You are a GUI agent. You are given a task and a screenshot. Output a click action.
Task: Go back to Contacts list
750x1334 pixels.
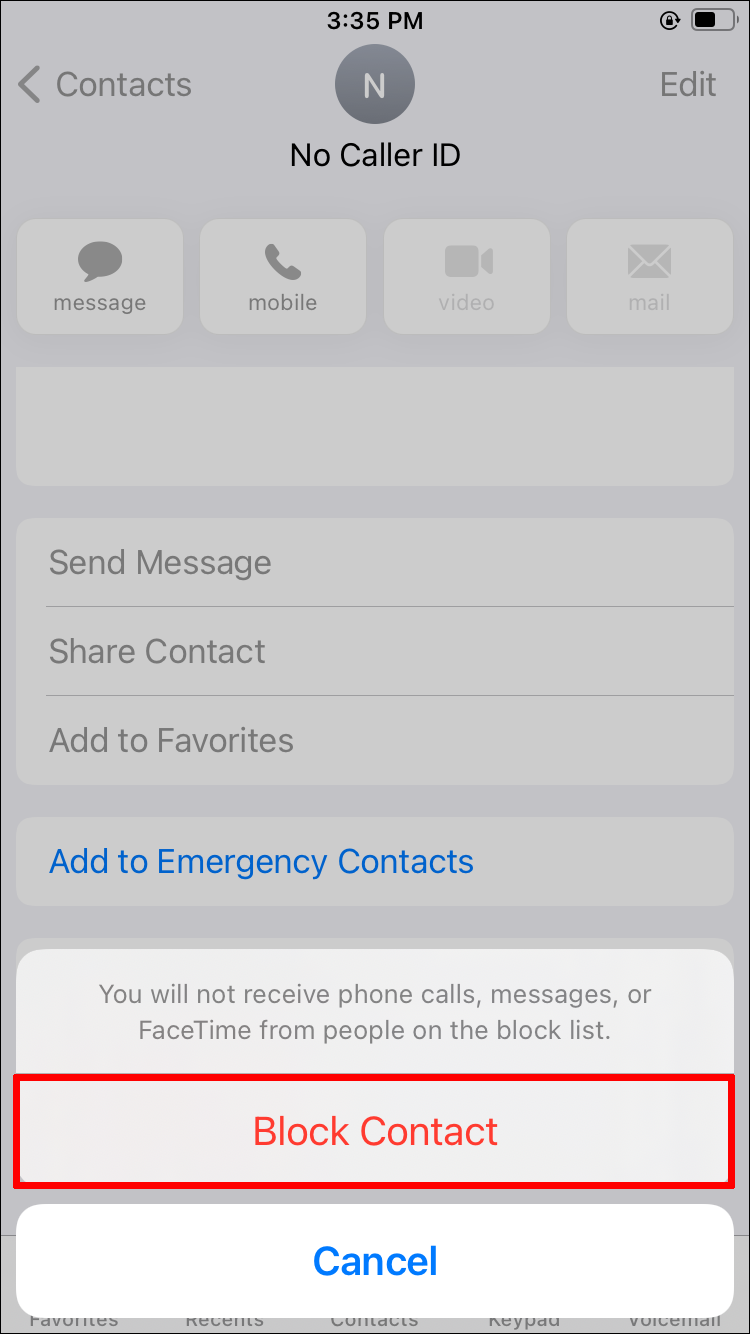pyautogui.click(x=105, y=85)
